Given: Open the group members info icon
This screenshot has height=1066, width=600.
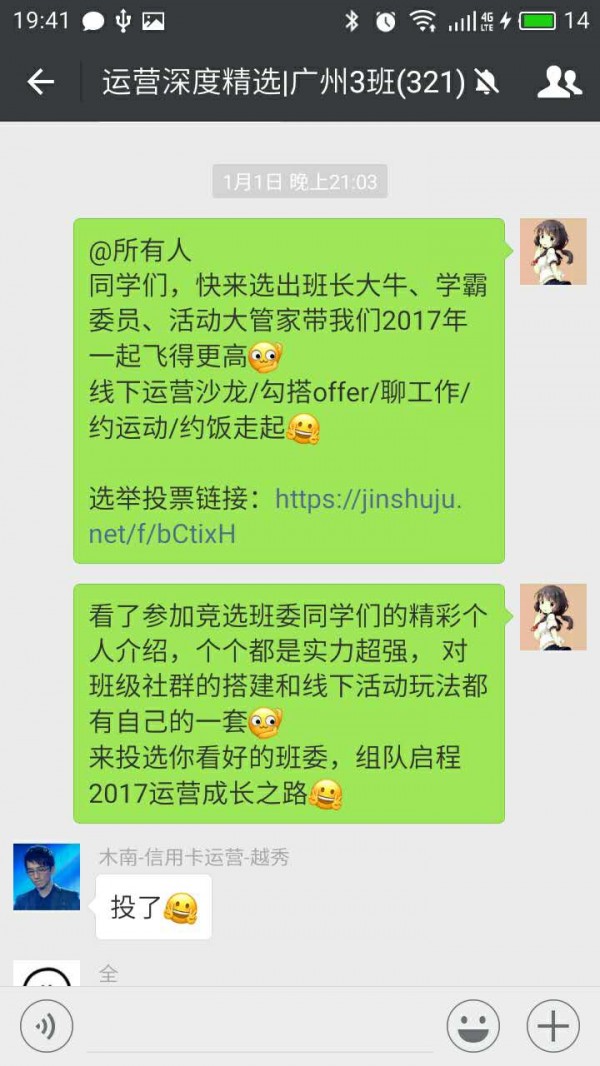Looking at the screenshot, I should [559, 82].
